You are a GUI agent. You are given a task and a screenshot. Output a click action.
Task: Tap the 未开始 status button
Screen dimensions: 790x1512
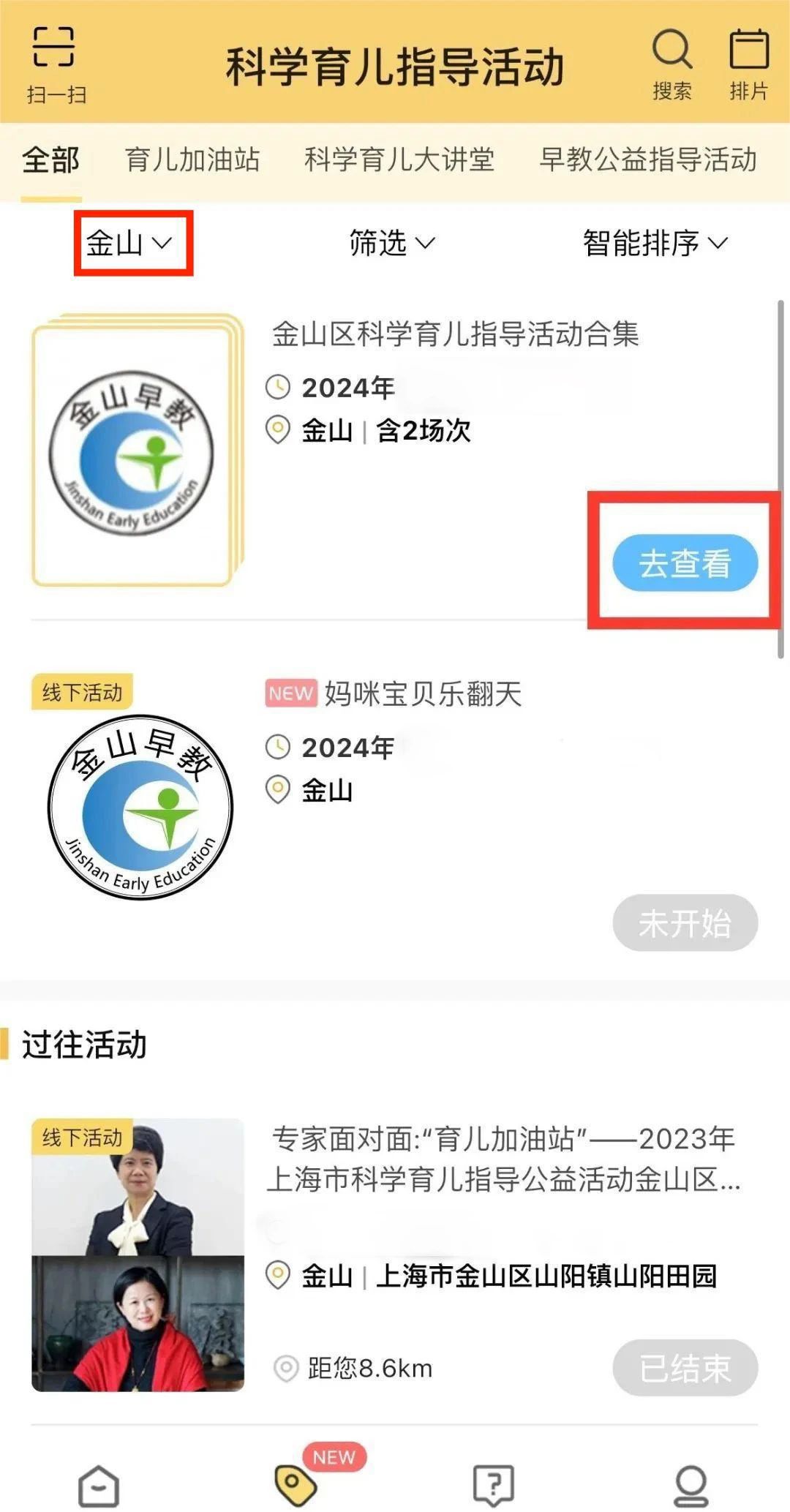coord(685,922)
